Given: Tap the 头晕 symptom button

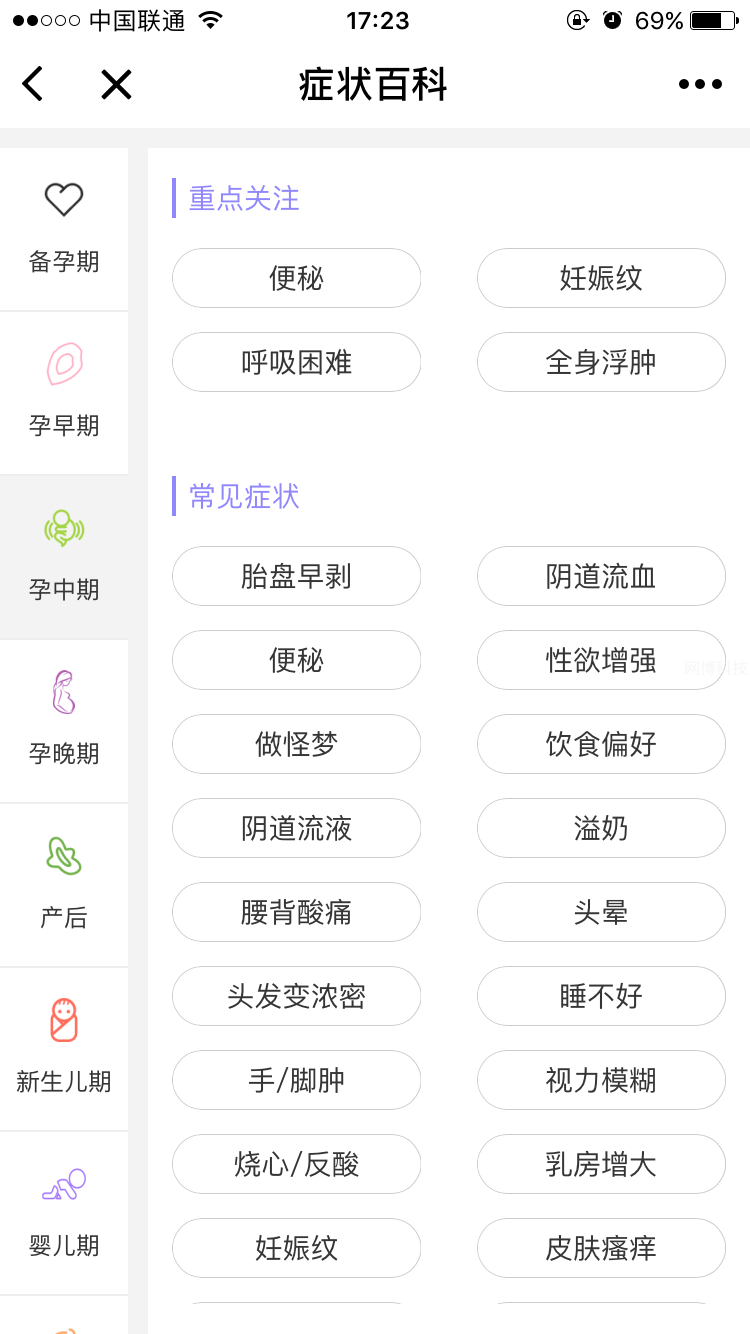Looking at the screenshot, I should click(601, 912).
